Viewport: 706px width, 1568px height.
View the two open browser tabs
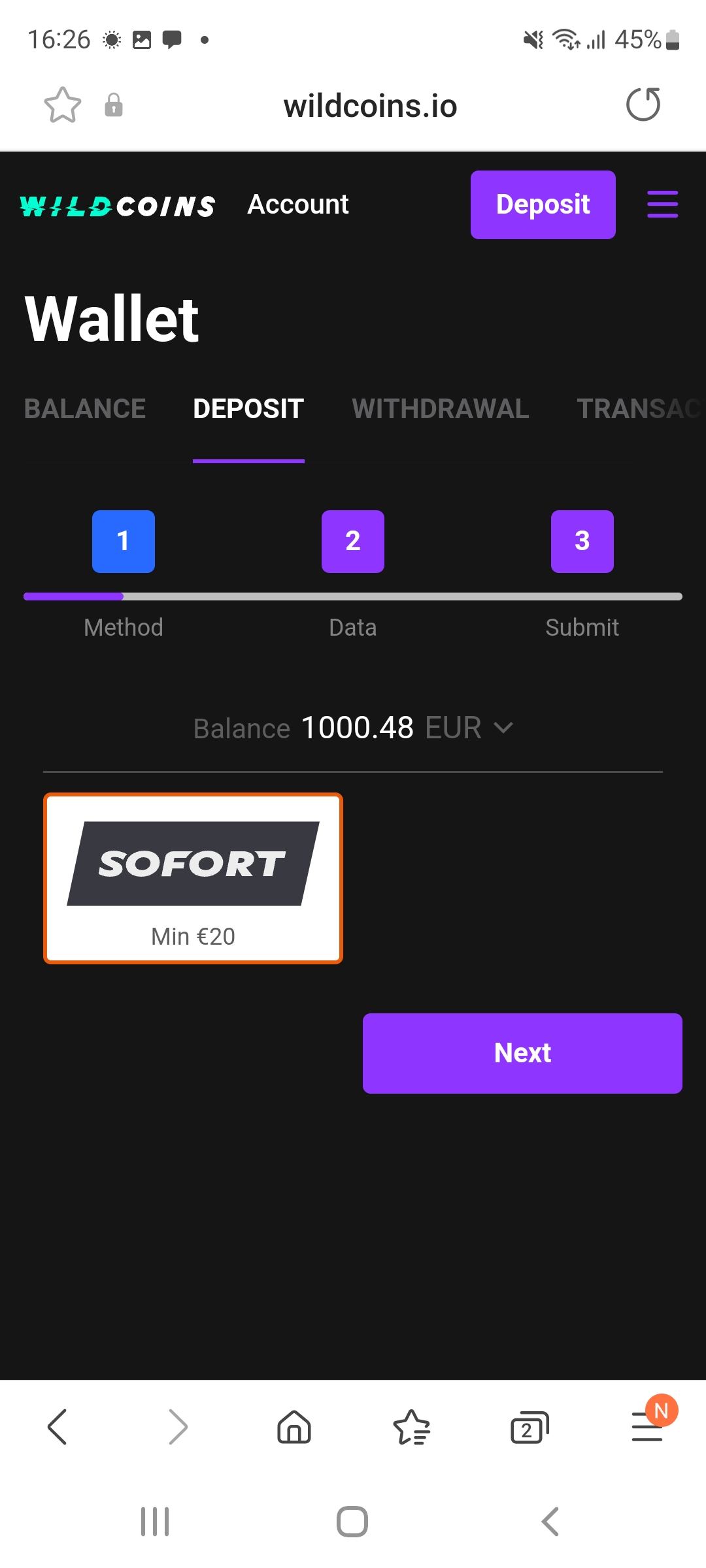coord(528,1428)
